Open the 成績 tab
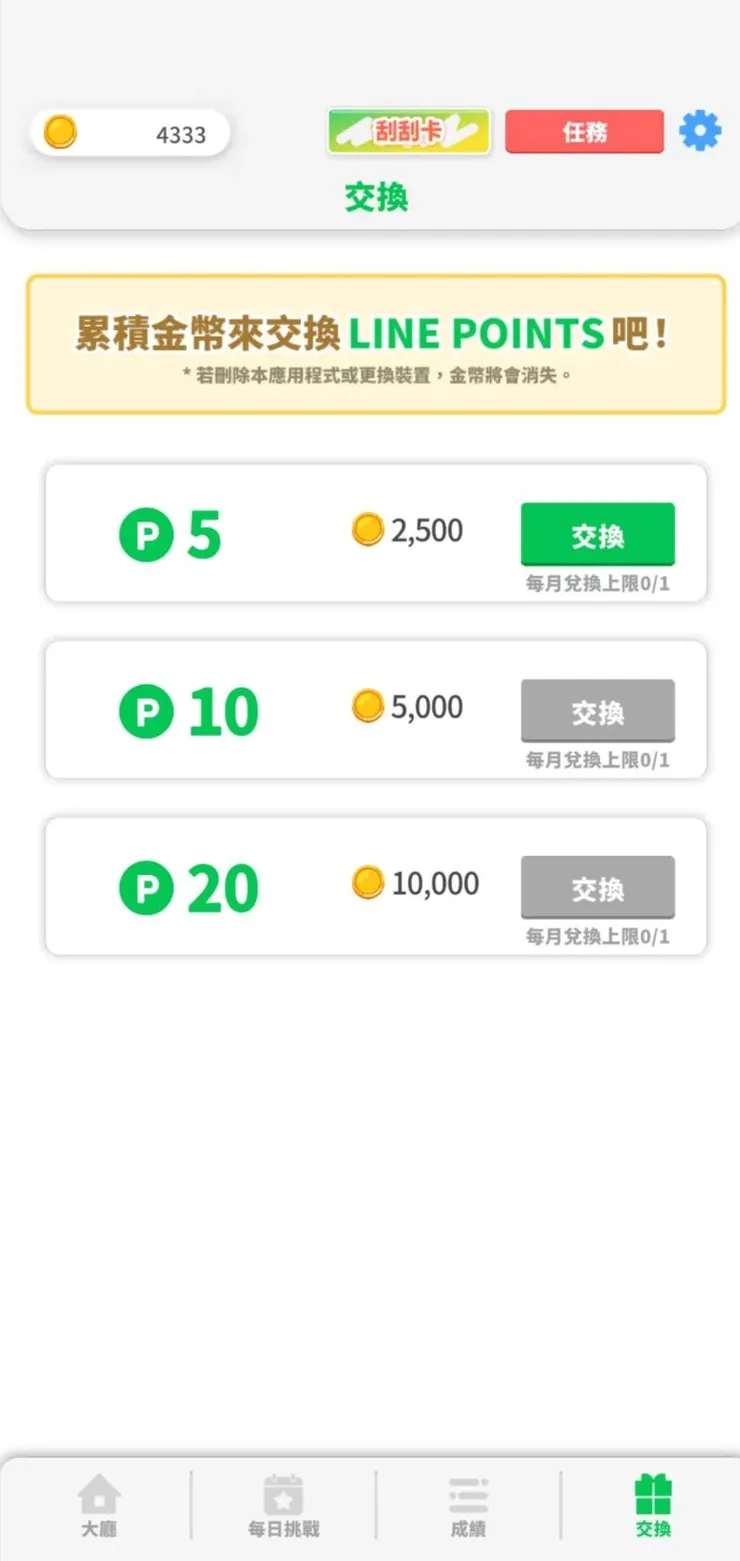 [468, 1507]
